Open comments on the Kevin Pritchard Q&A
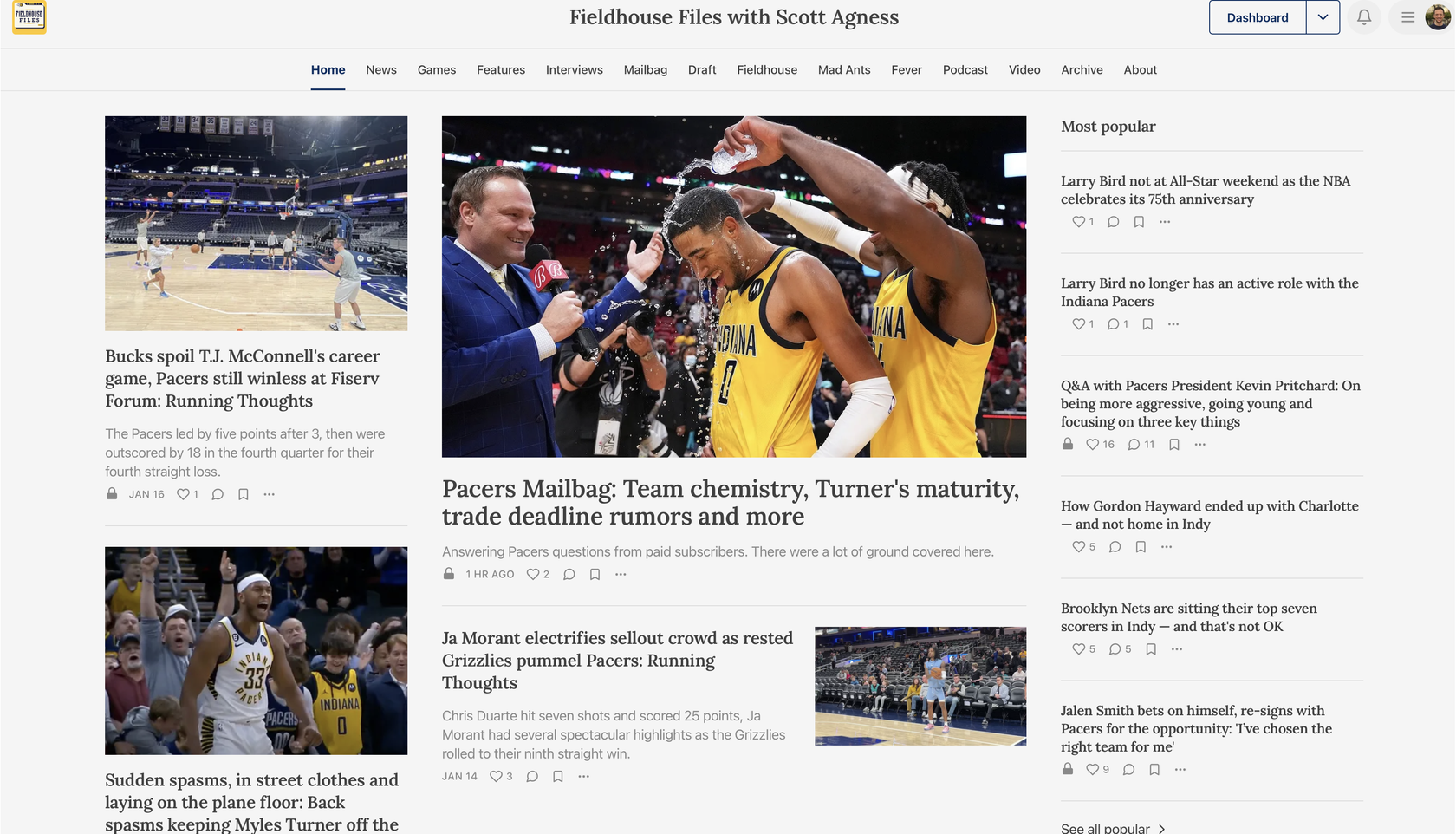Screen dimensions: 1456x834 tap(1134, 445)
